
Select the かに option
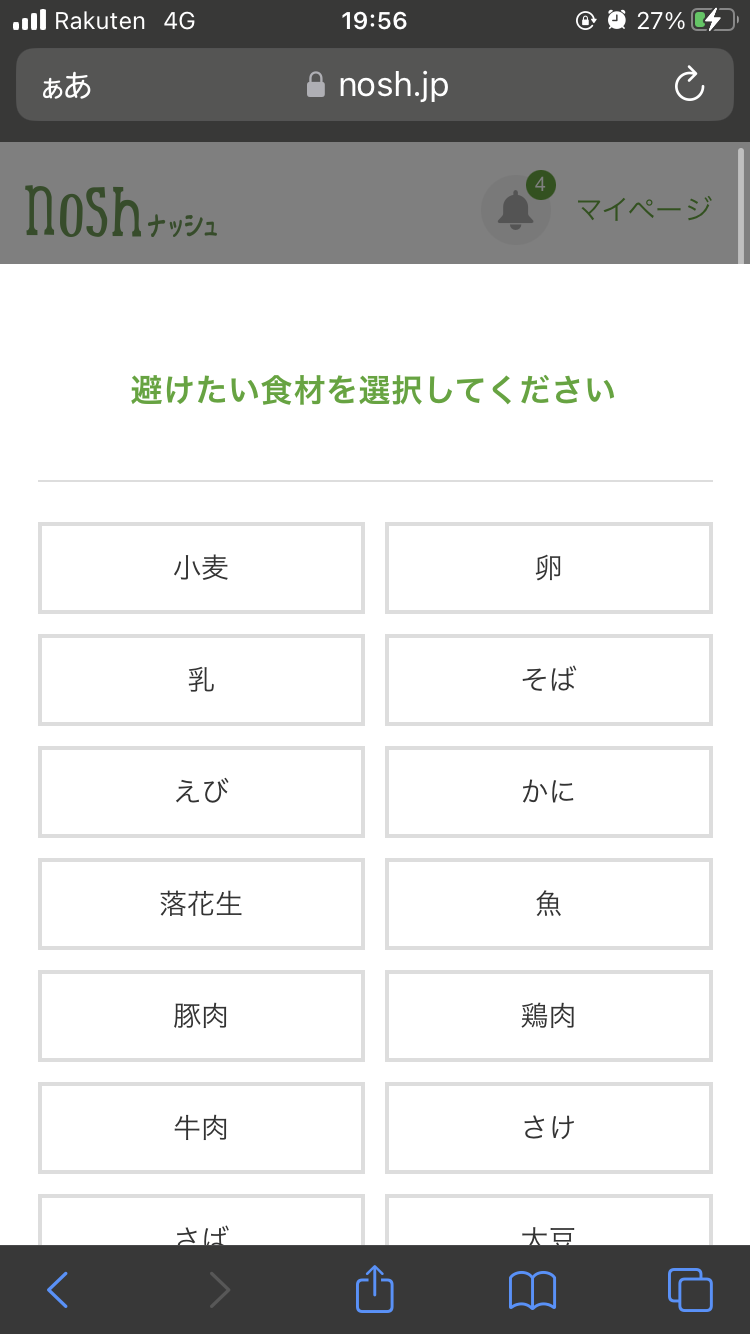pos(548,792)
